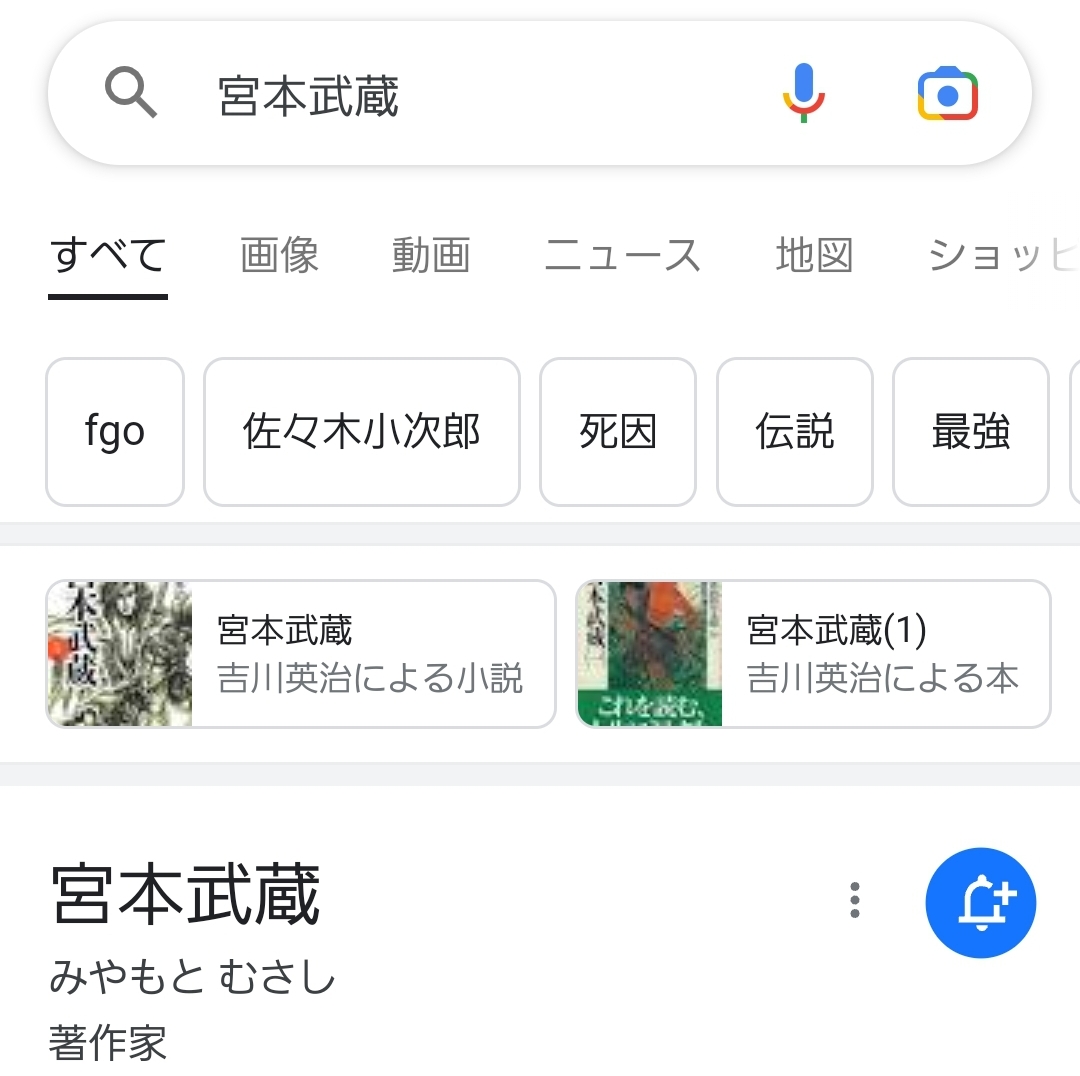
Task: Select the fgo suggestion chip
Action: tap(115, 432)
